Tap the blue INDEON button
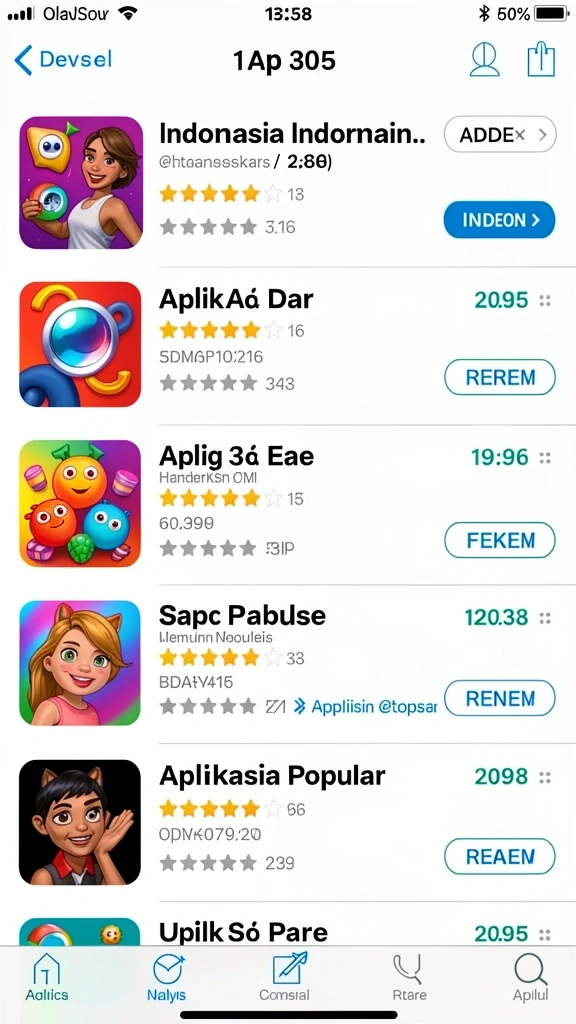The height and width of the screenshot is (1024, 576). [x=500, y=220]
